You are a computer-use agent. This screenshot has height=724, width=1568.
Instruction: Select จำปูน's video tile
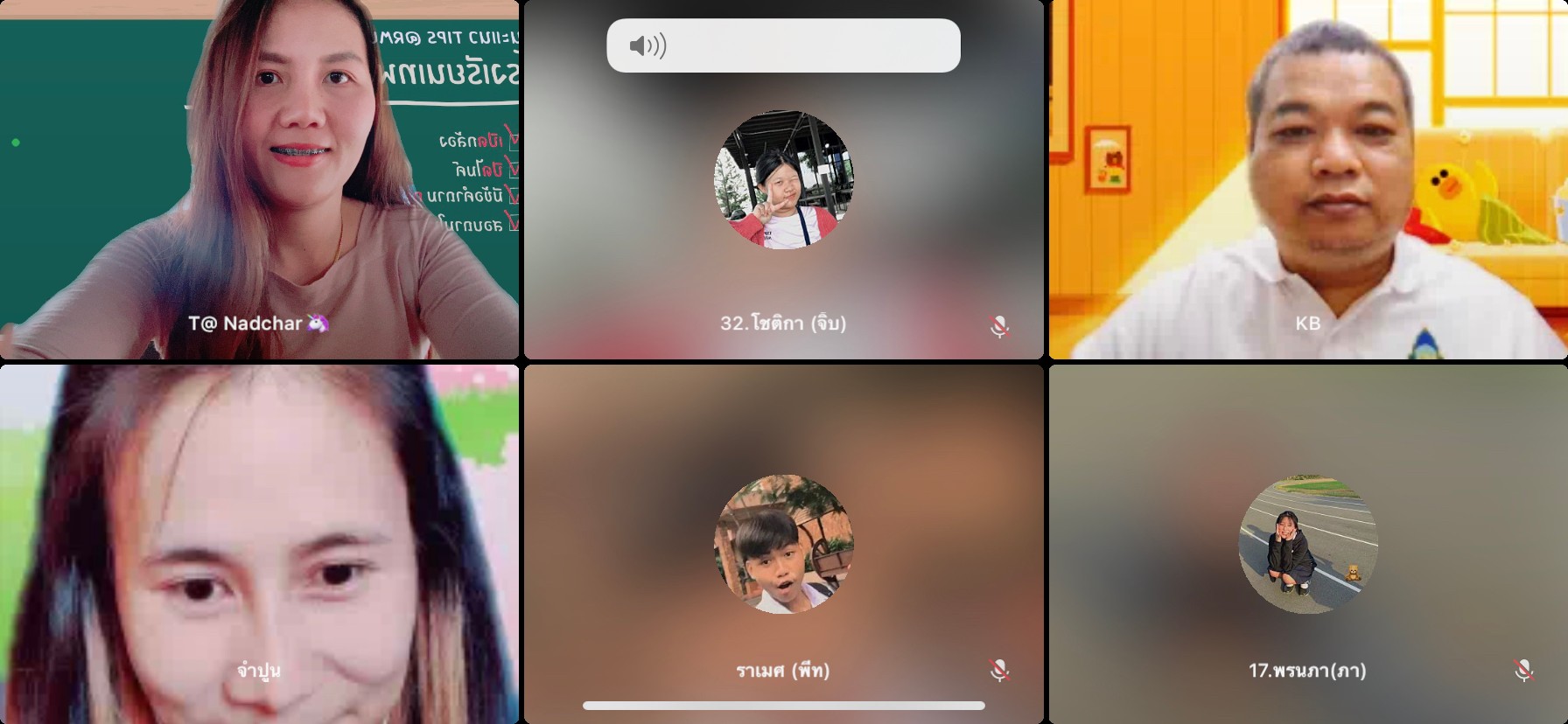click(259, 544)
